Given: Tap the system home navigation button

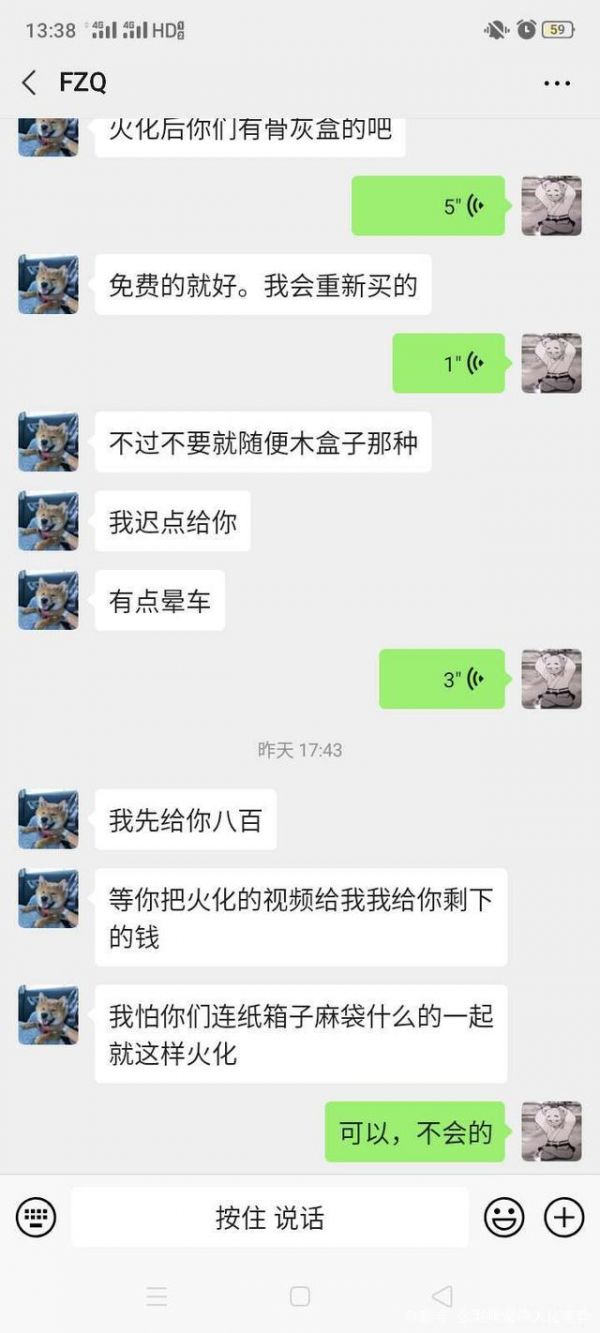Looking at the screenshot, I should pos(299,1296).
